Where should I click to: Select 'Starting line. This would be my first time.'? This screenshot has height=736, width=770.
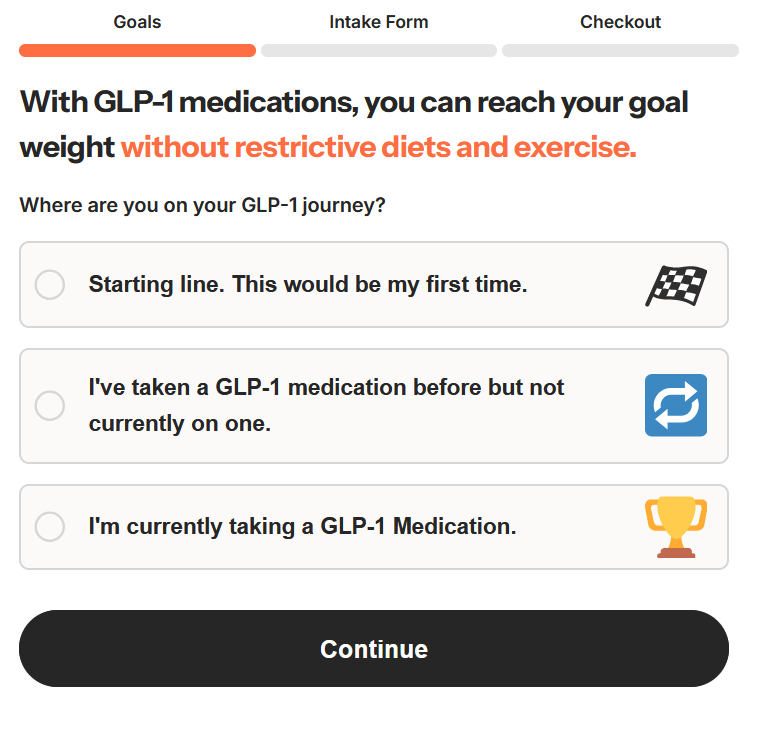(50, 285)
